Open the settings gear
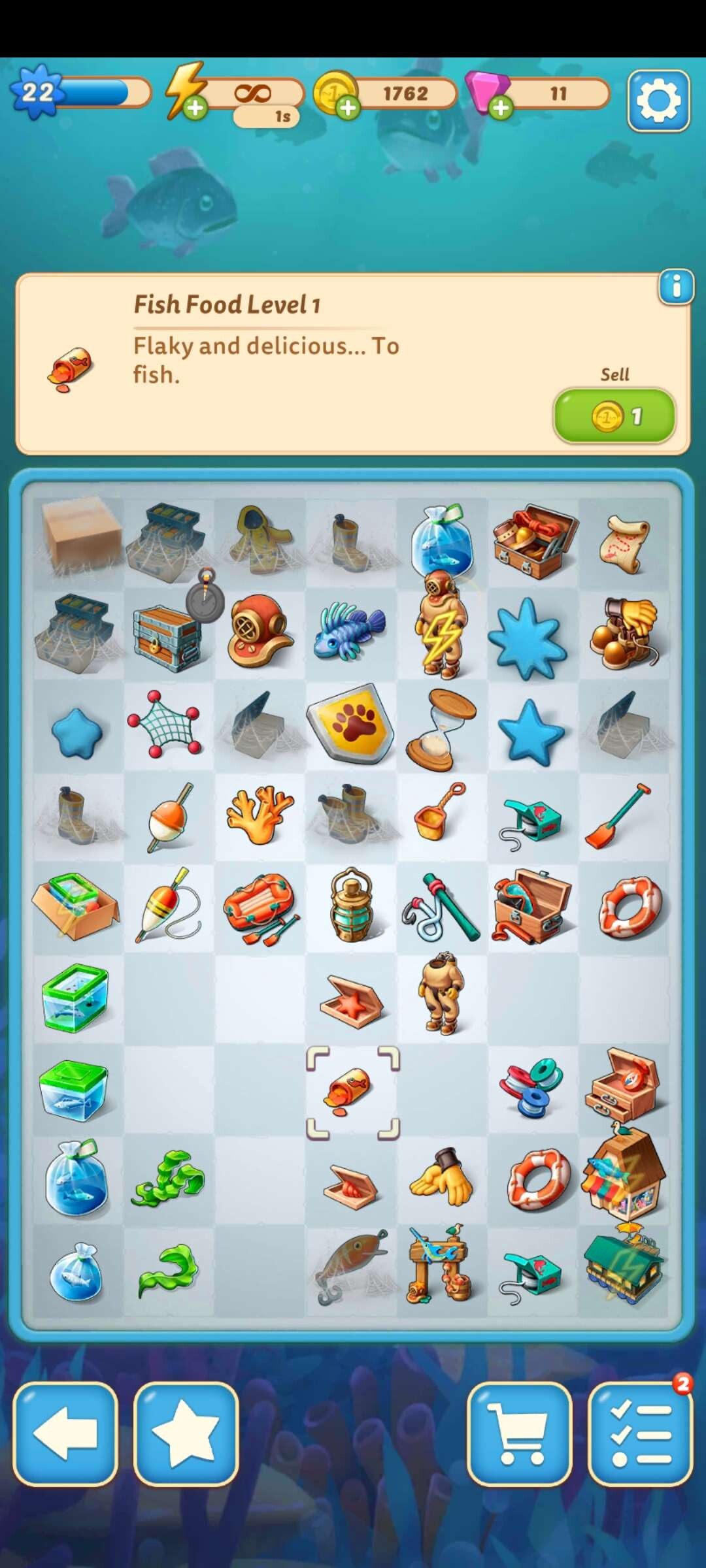The height and width of the screenshot is (1568, 706). pyautogui.click(x=658, y=101)
